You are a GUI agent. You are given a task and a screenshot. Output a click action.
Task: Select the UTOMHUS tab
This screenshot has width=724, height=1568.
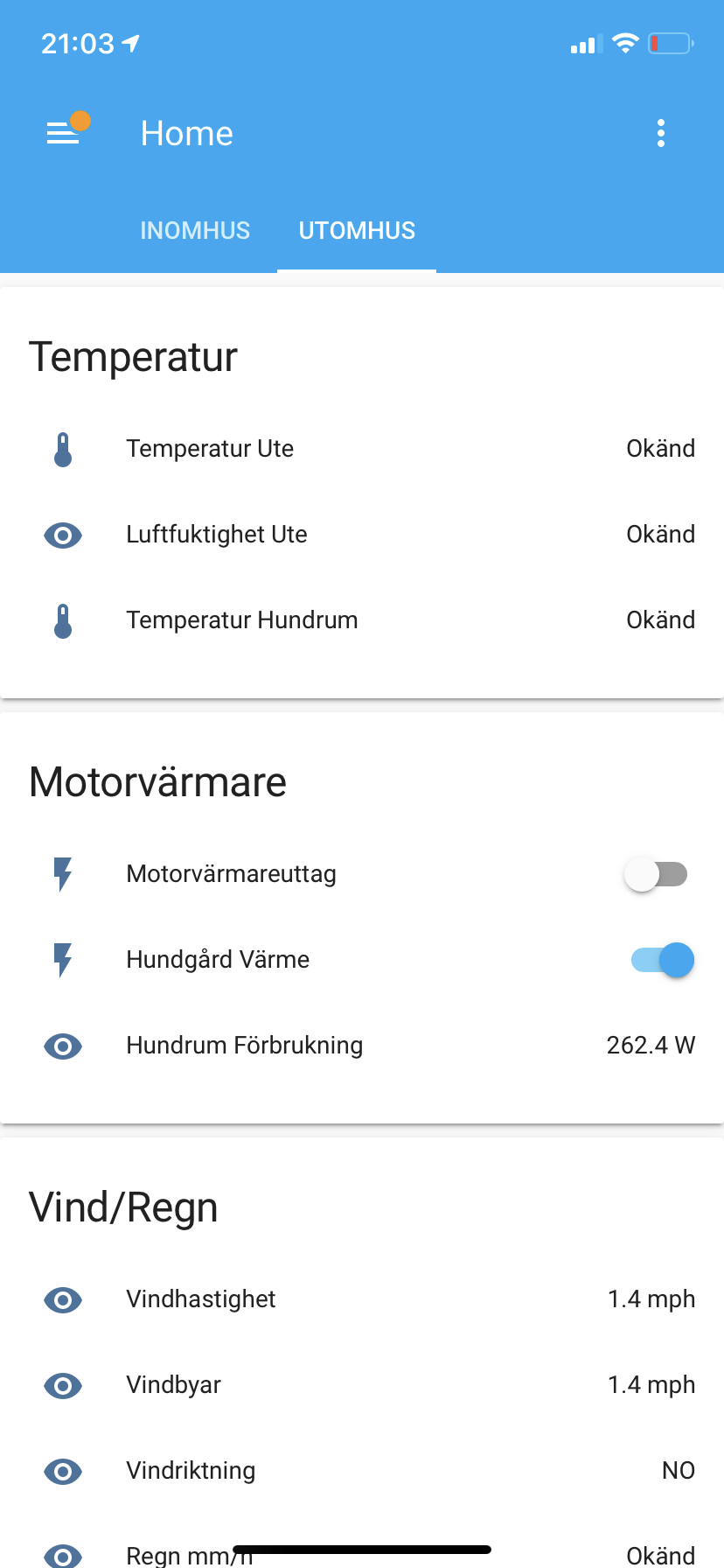point(356,230)
